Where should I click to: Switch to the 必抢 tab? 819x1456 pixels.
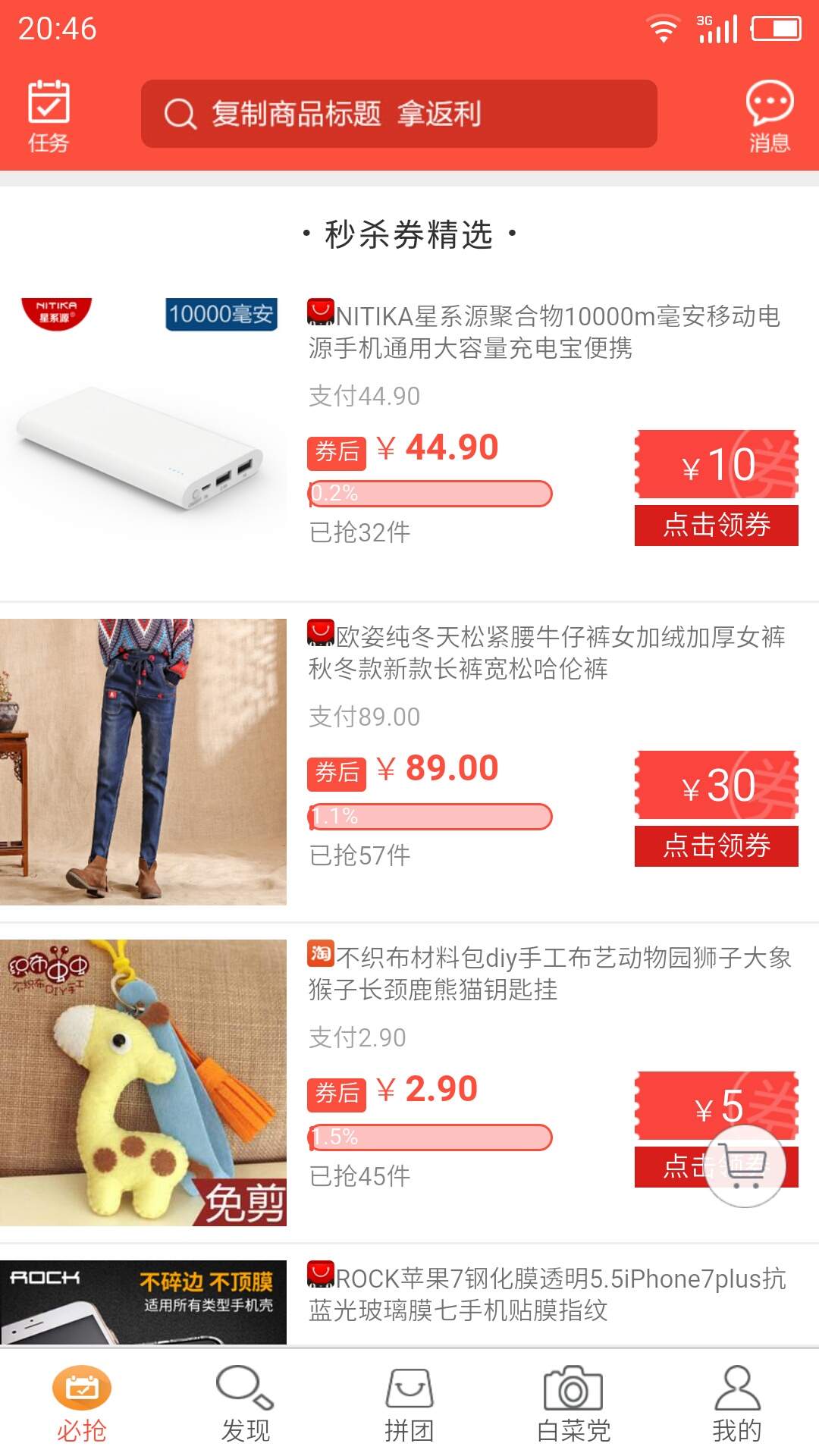coord(82,1403)
